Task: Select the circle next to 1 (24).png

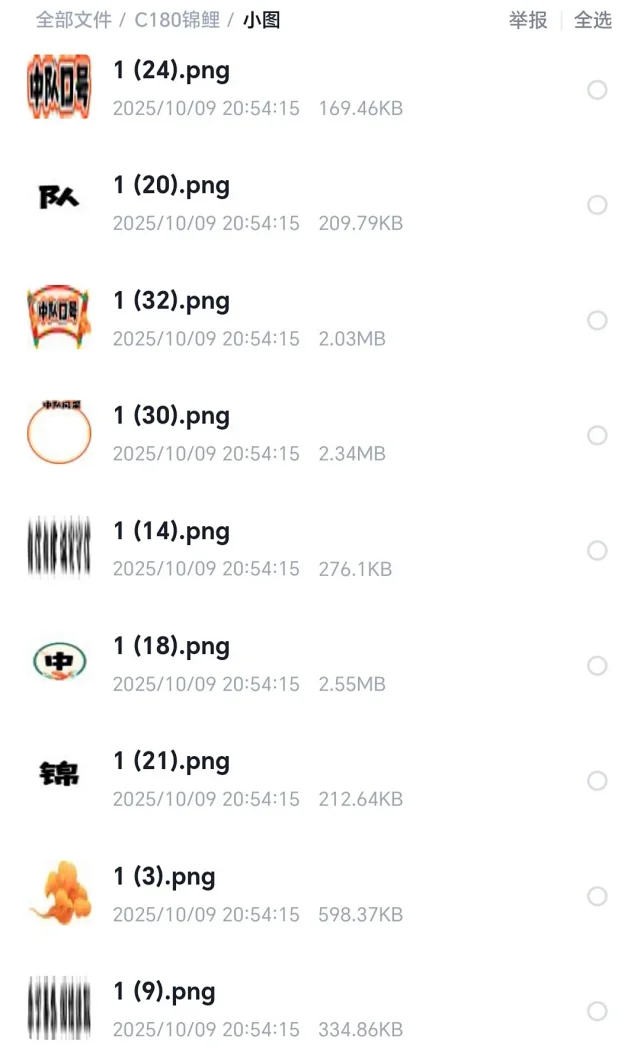Action: (597, 90)
